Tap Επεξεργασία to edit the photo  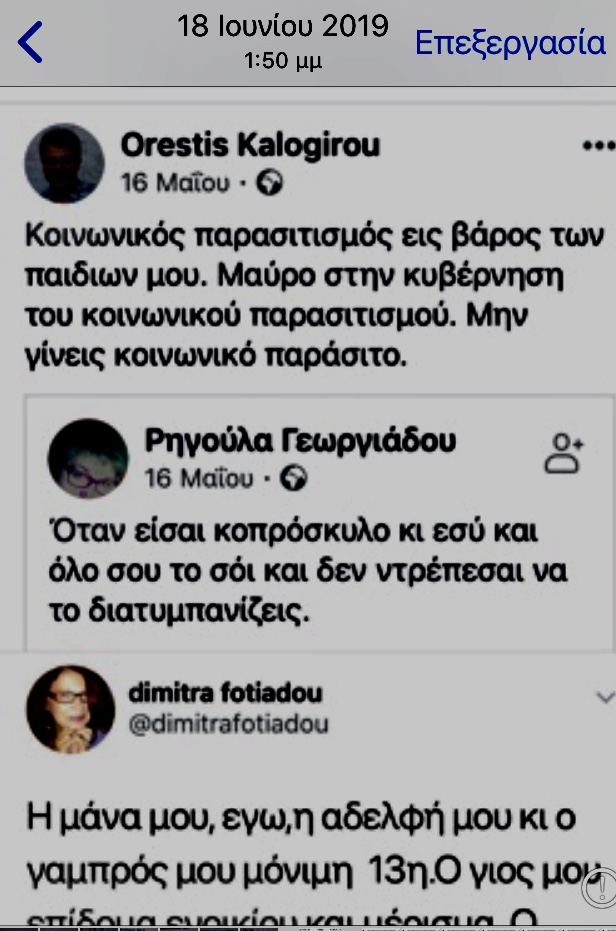[510, 43]
